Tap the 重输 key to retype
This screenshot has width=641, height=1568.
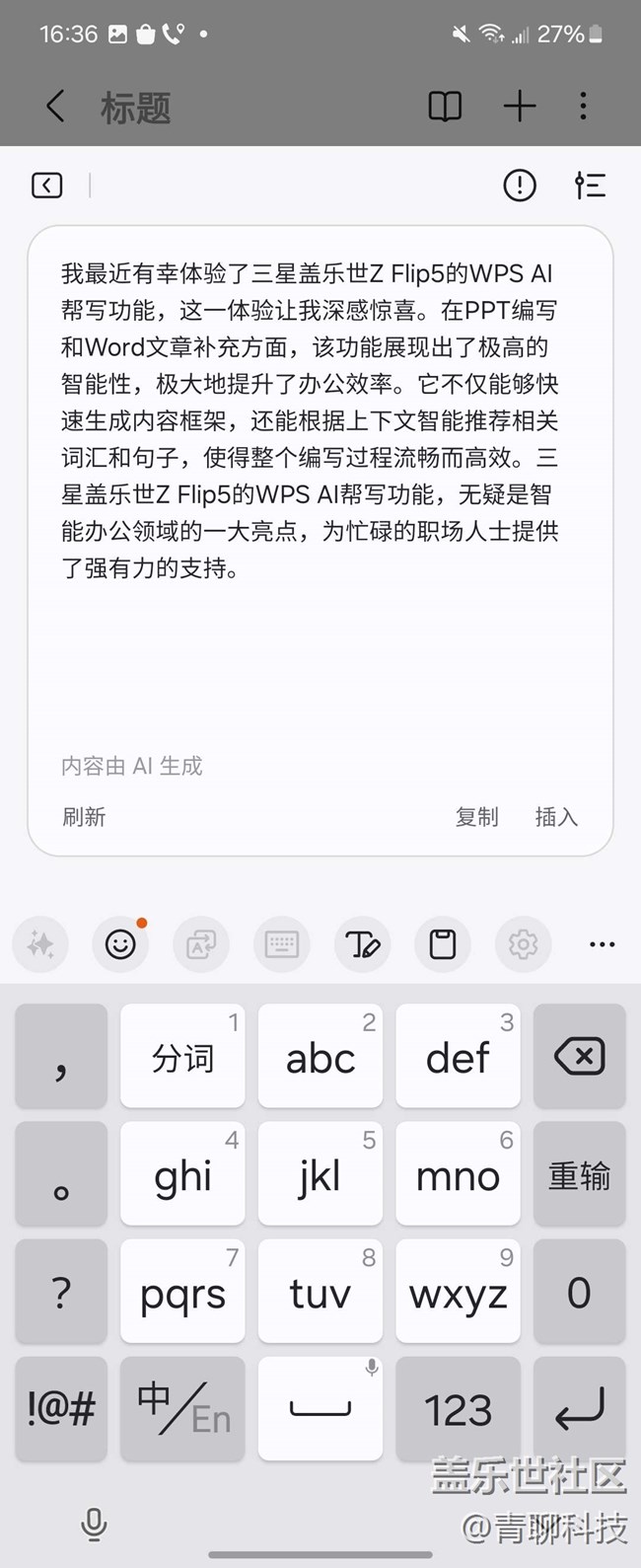click(580, 1174)
